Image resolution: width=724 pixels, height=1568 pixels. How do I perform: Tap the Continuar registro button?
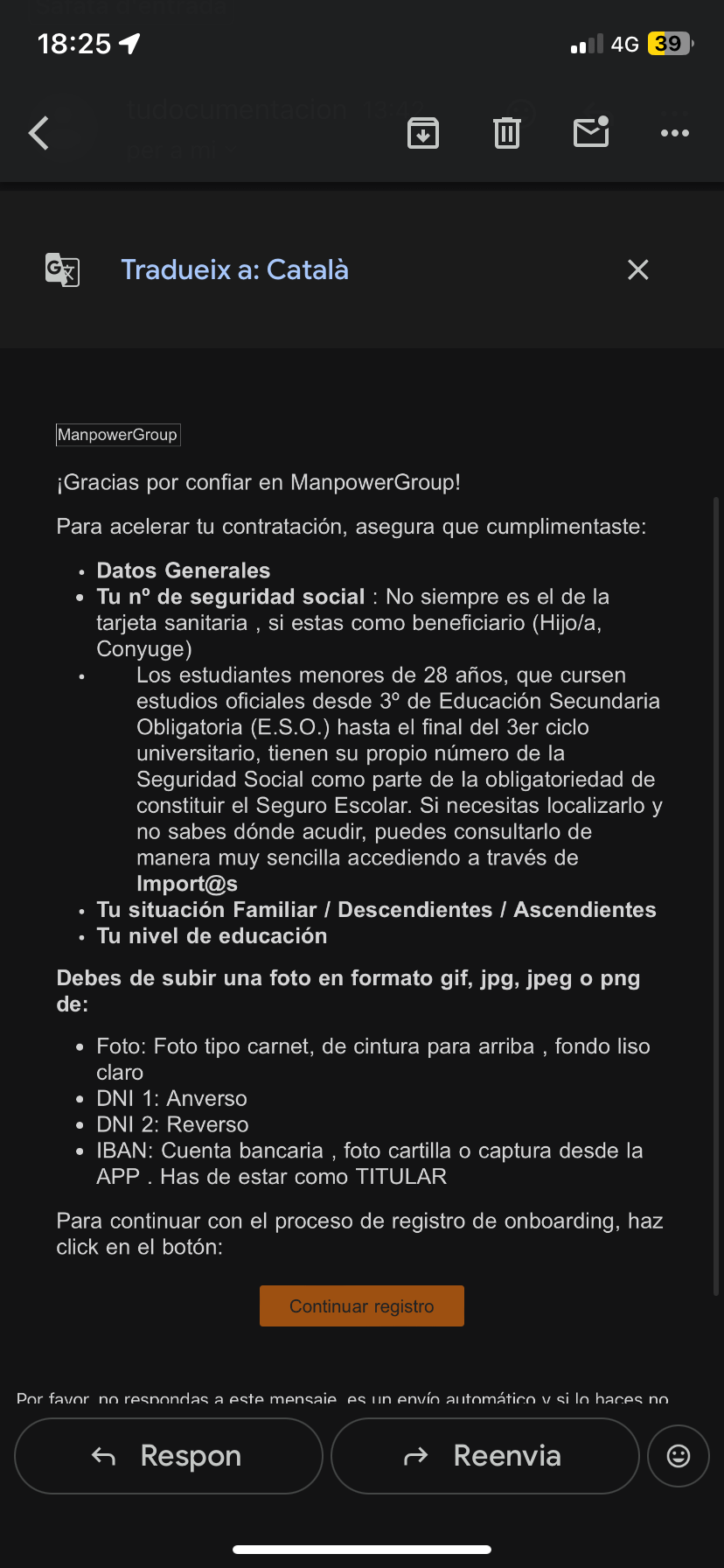[x=361, y=1305]
